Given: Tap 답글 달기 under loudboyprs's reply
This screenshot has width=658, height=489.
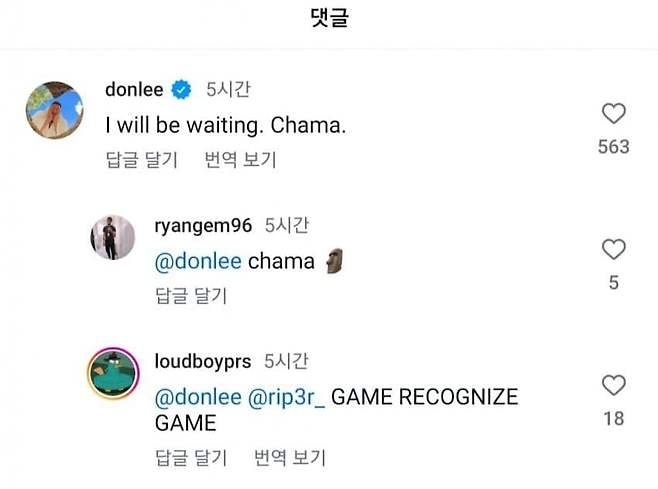Looking at the screenshot, I should pos(191,458).
